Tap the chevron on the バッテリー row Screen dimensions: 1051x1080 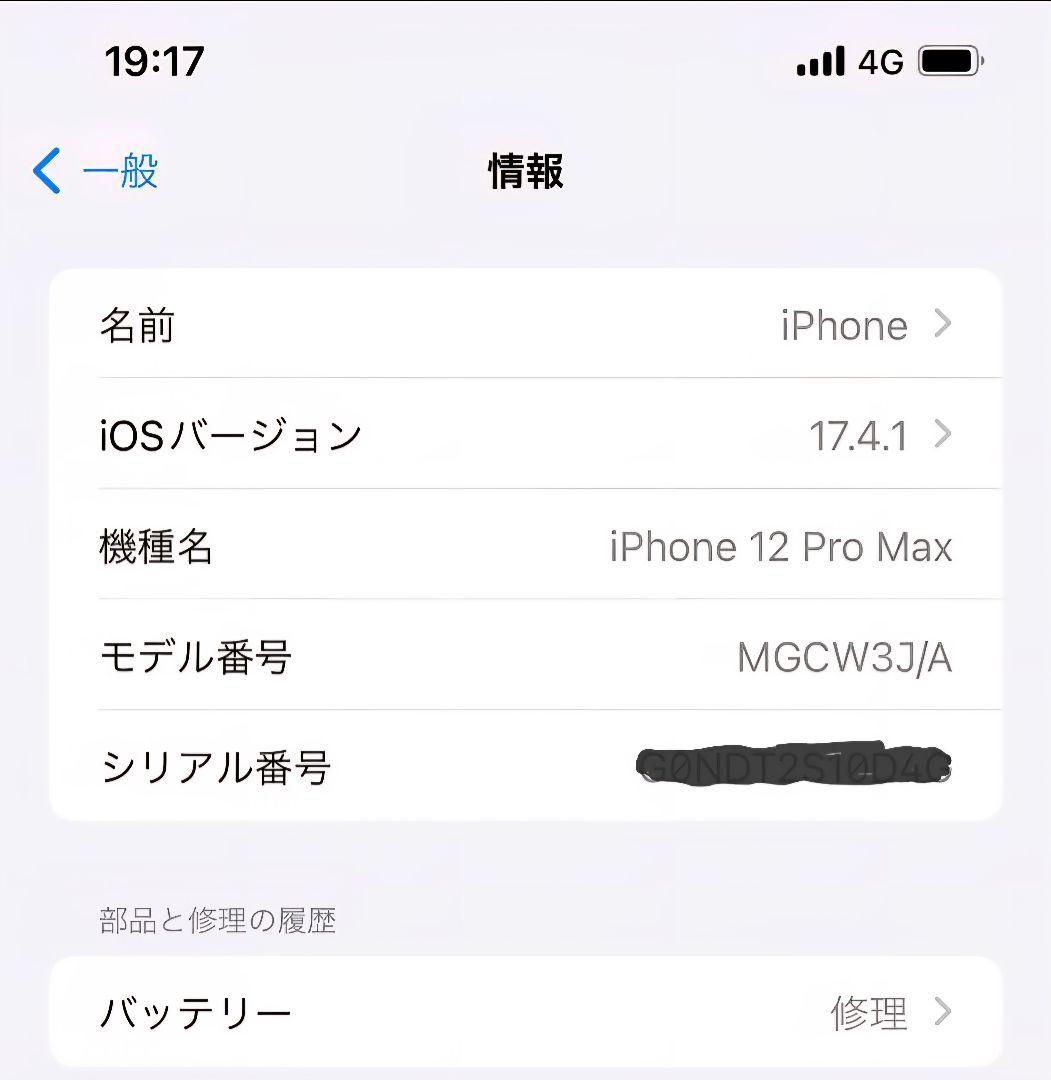click(x=942, y=1011)
